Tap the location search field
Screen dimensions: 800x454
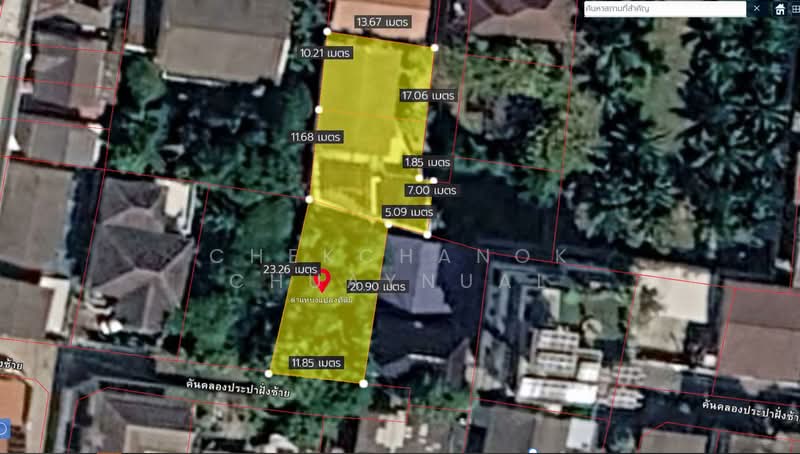[660, 9]
